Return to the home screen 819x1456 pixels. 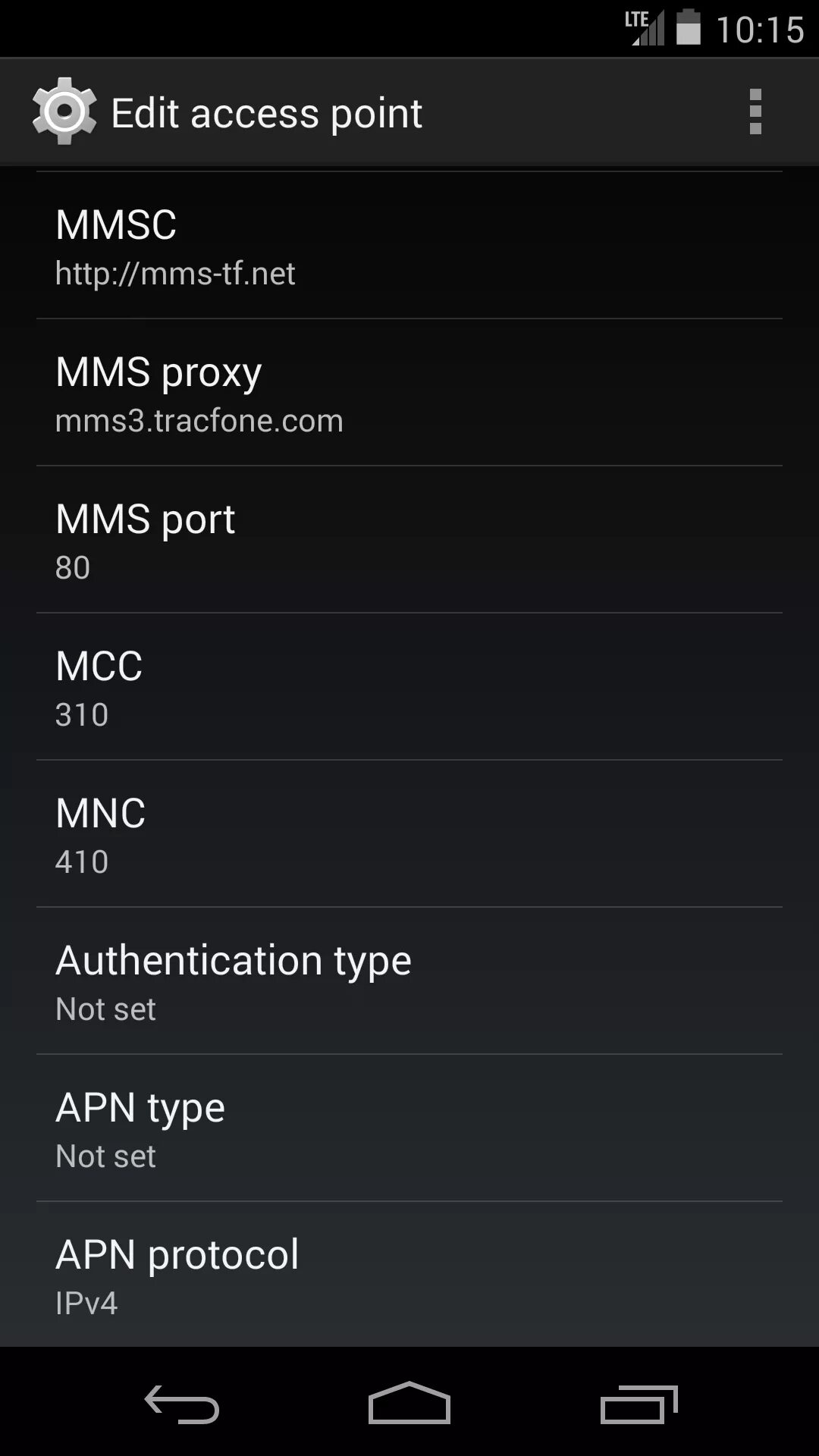point(409,1403)
